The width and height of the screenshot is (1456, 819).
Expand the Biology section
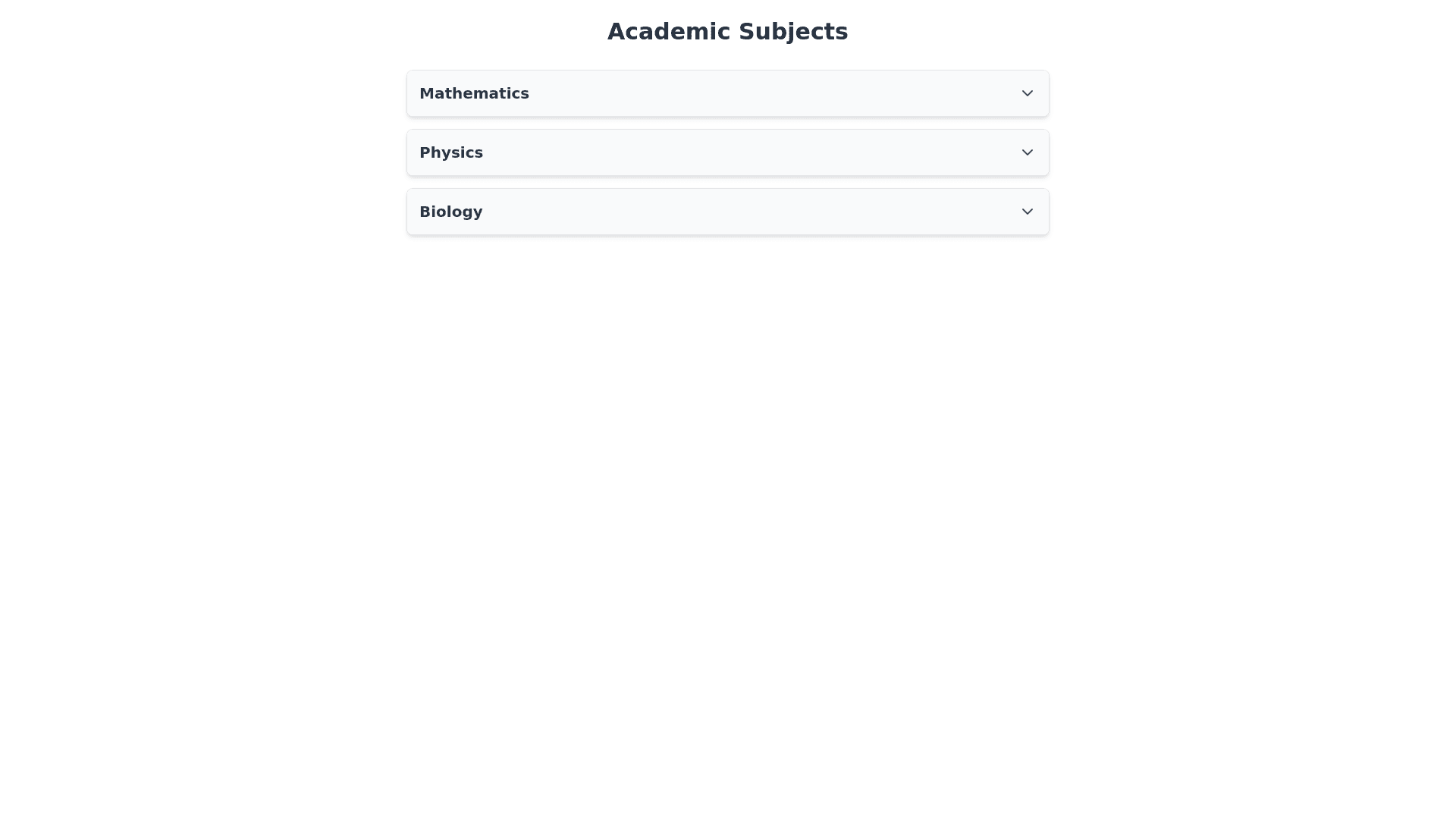pyautogui.click(x=726, y=212)
